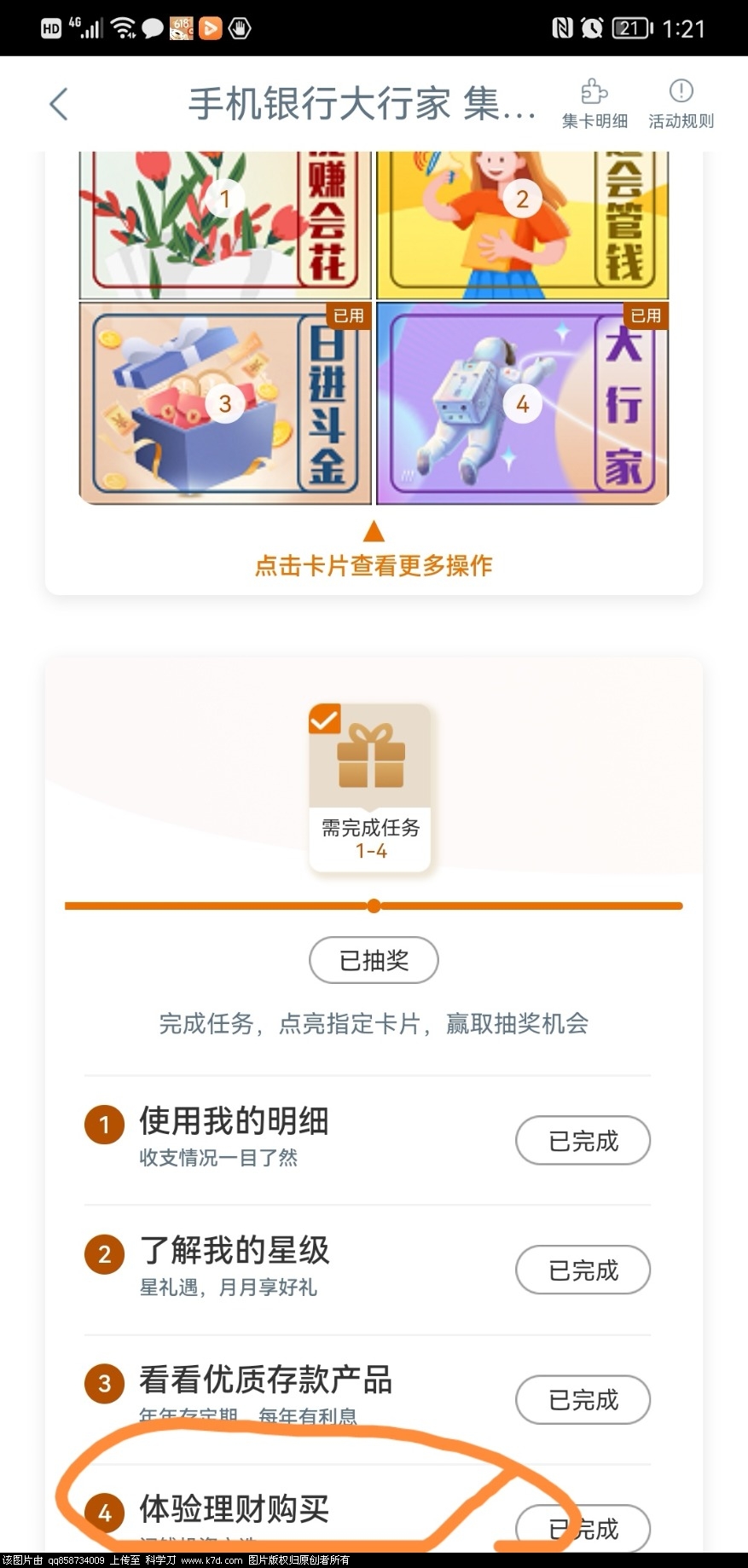Go back using the top-left arrow
Image resolution: width=748 pixels, height=1568 pixels.
coord(58,104)
